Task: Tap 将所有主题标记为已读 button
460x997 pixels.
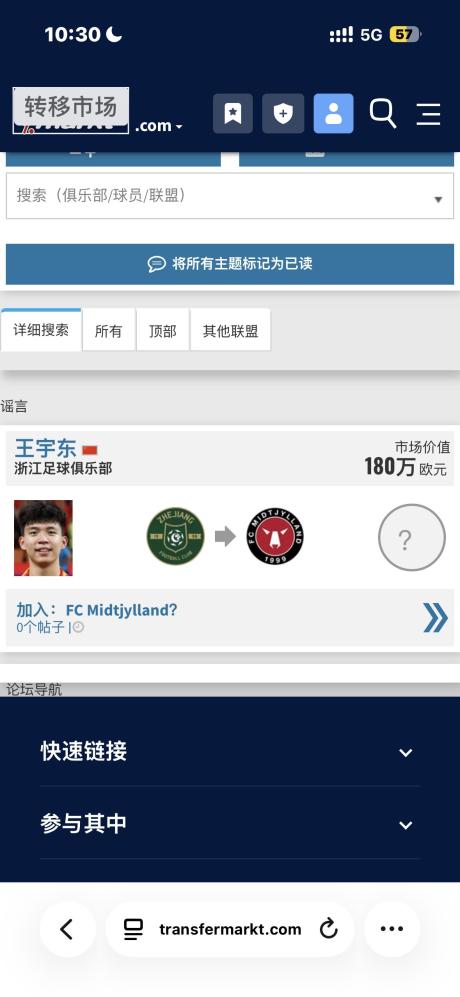Action: 230,264
